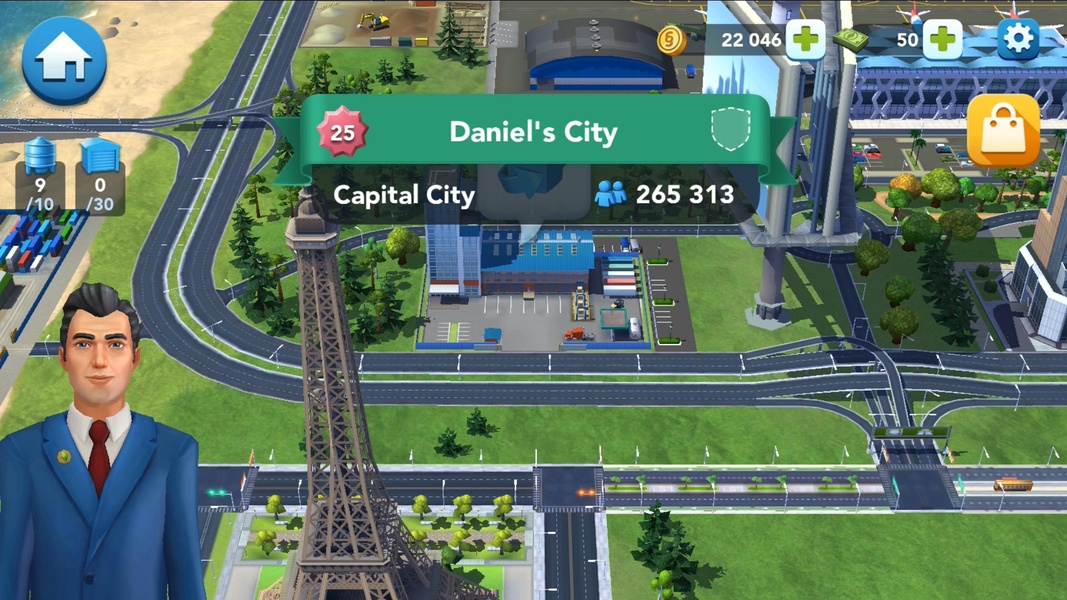
Task: Tap the Daniel's City name banner
Action: (533, 132)
